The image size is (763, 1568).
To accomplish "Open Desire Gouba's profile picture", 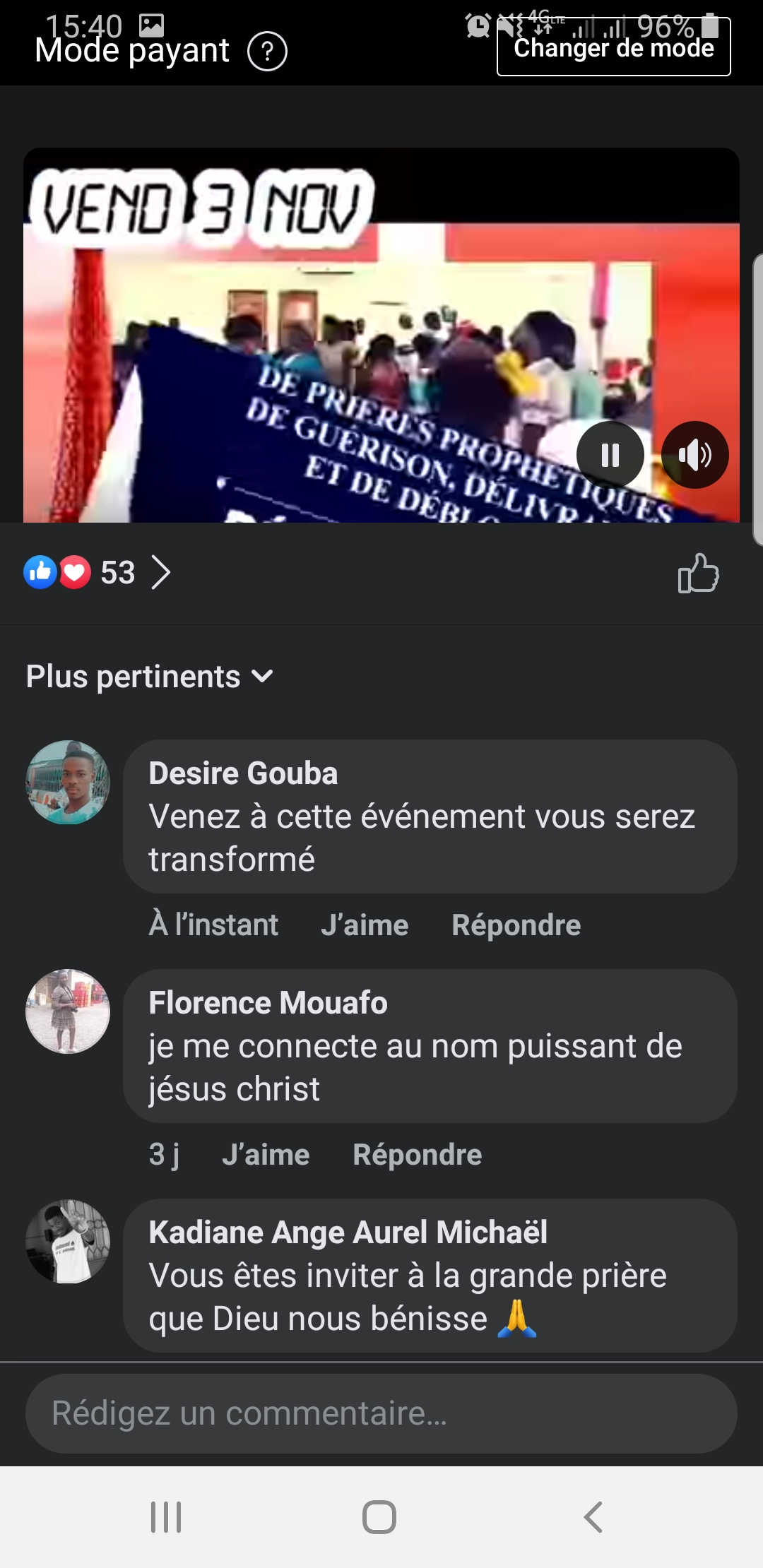I will (x=68, y=782).
